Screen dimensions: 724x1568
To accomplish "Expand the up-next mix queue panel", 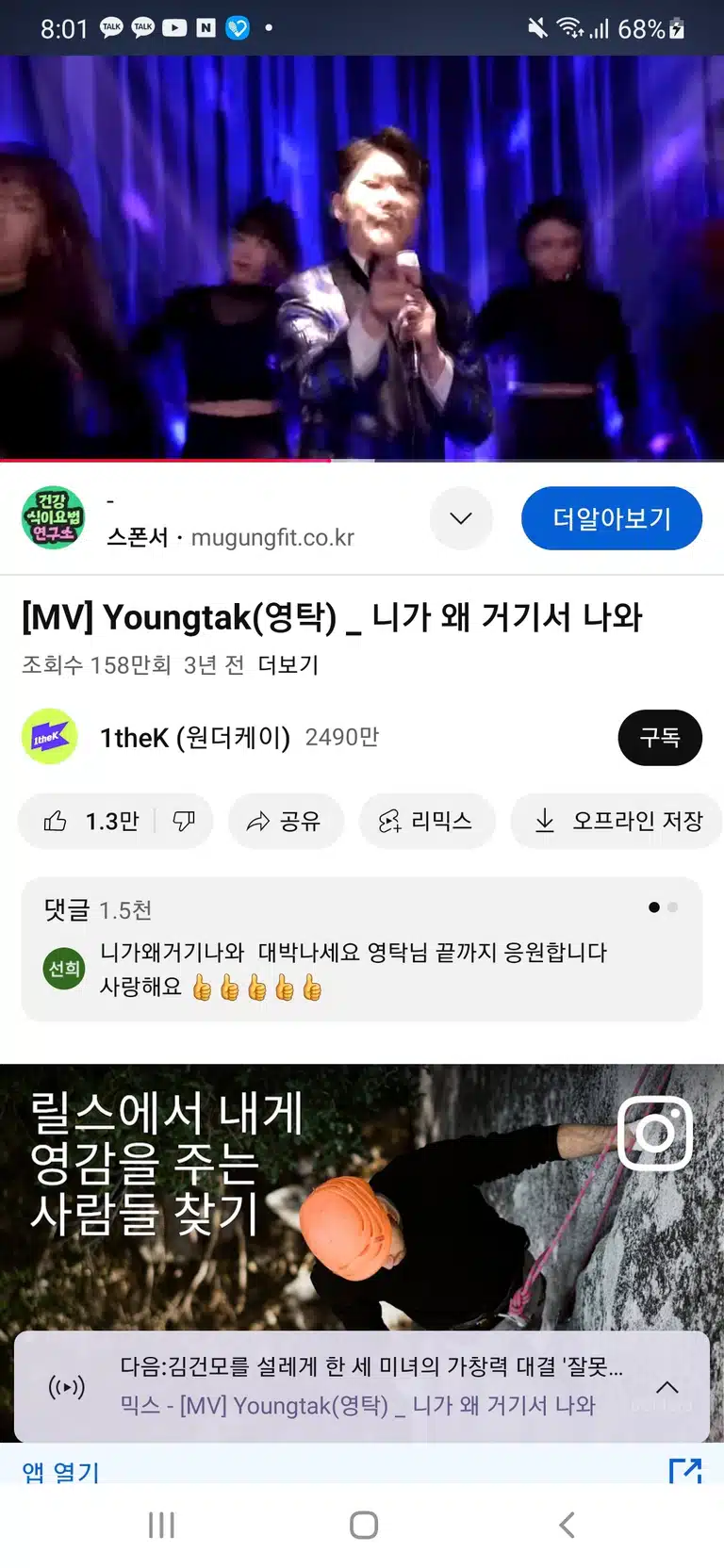I will click(x=667, y=1387).
